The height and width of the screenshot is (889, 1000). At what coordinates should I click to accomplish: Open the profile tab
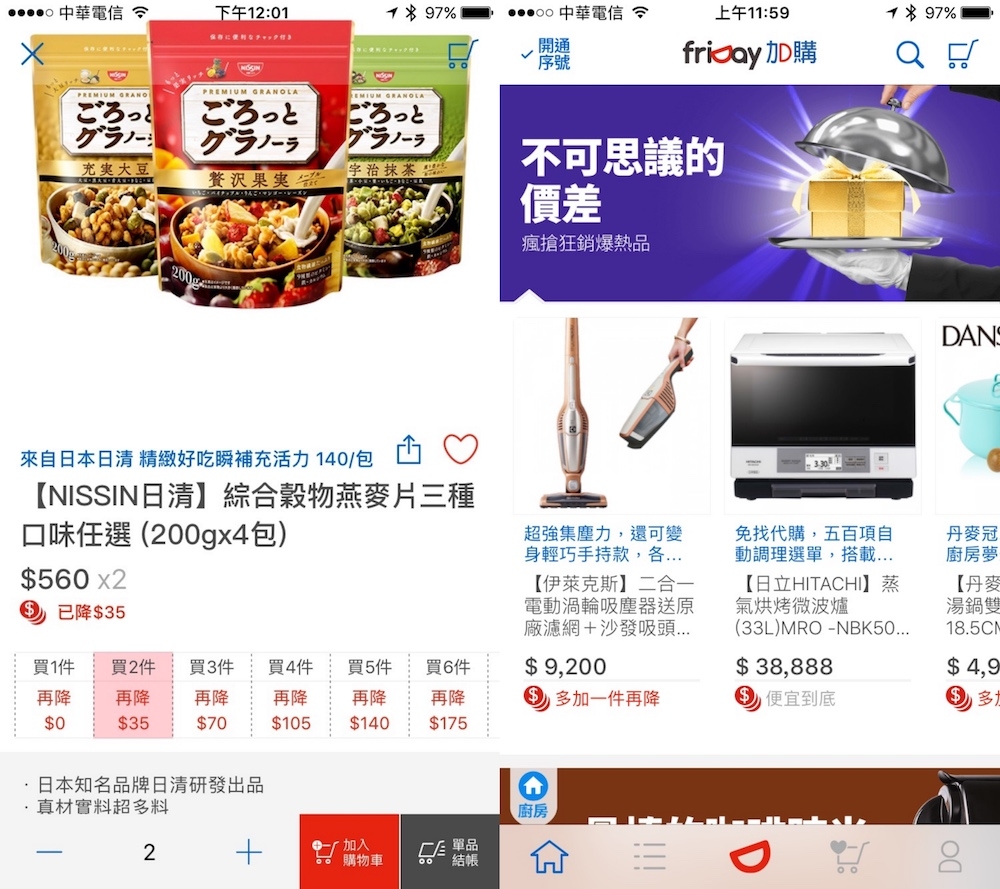coord(949,856)
